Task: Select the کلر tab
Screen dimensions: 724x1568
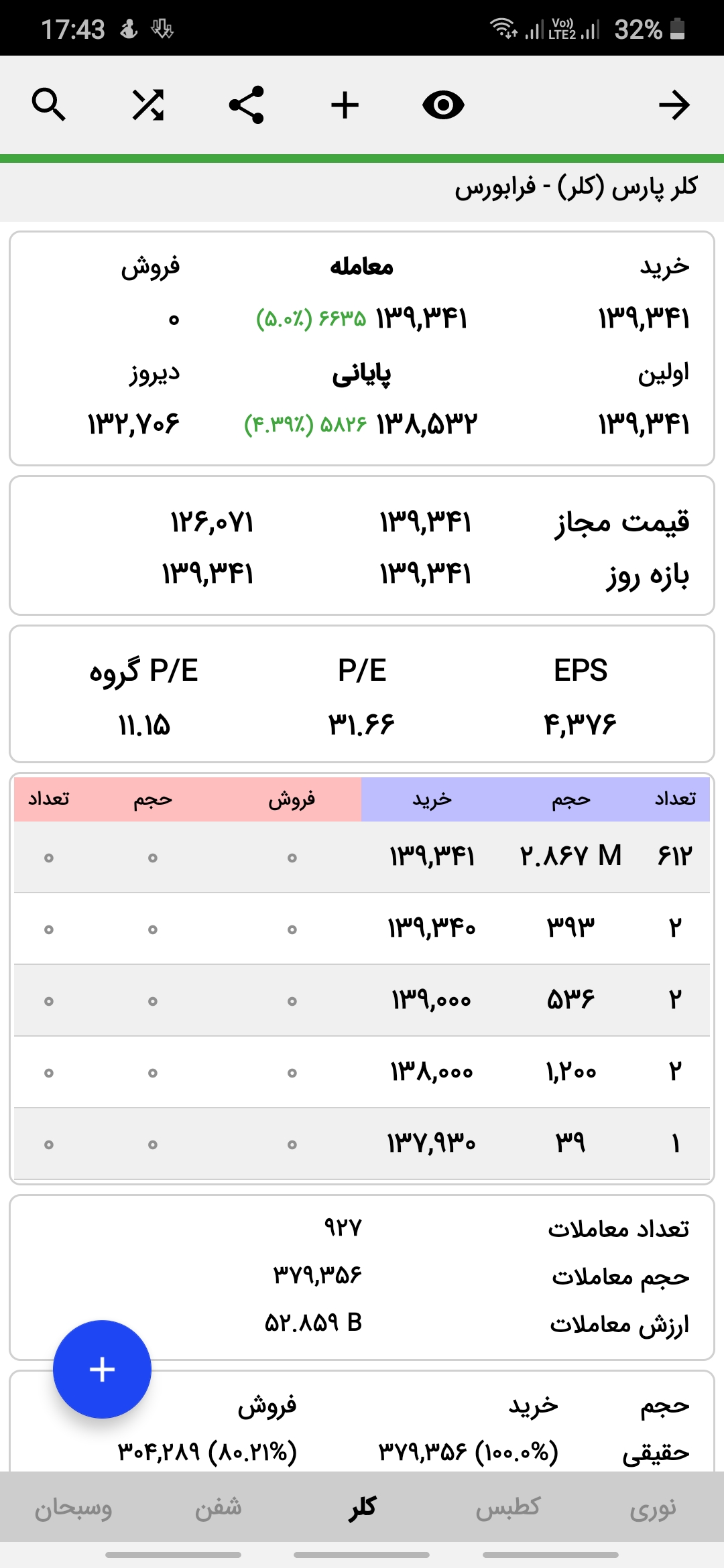Action: pos(362,1508)
